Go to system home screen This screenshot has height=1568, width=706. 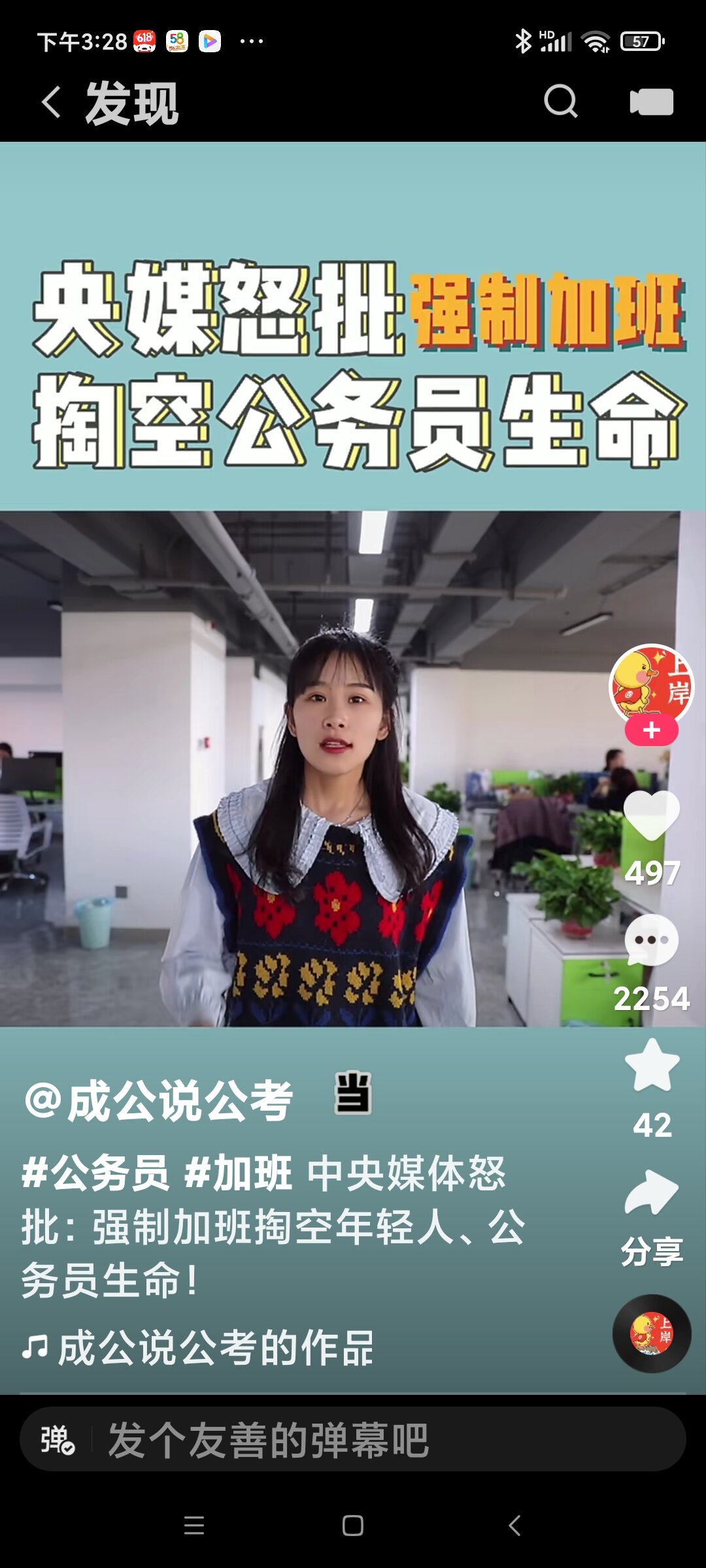coord(353,1526)
